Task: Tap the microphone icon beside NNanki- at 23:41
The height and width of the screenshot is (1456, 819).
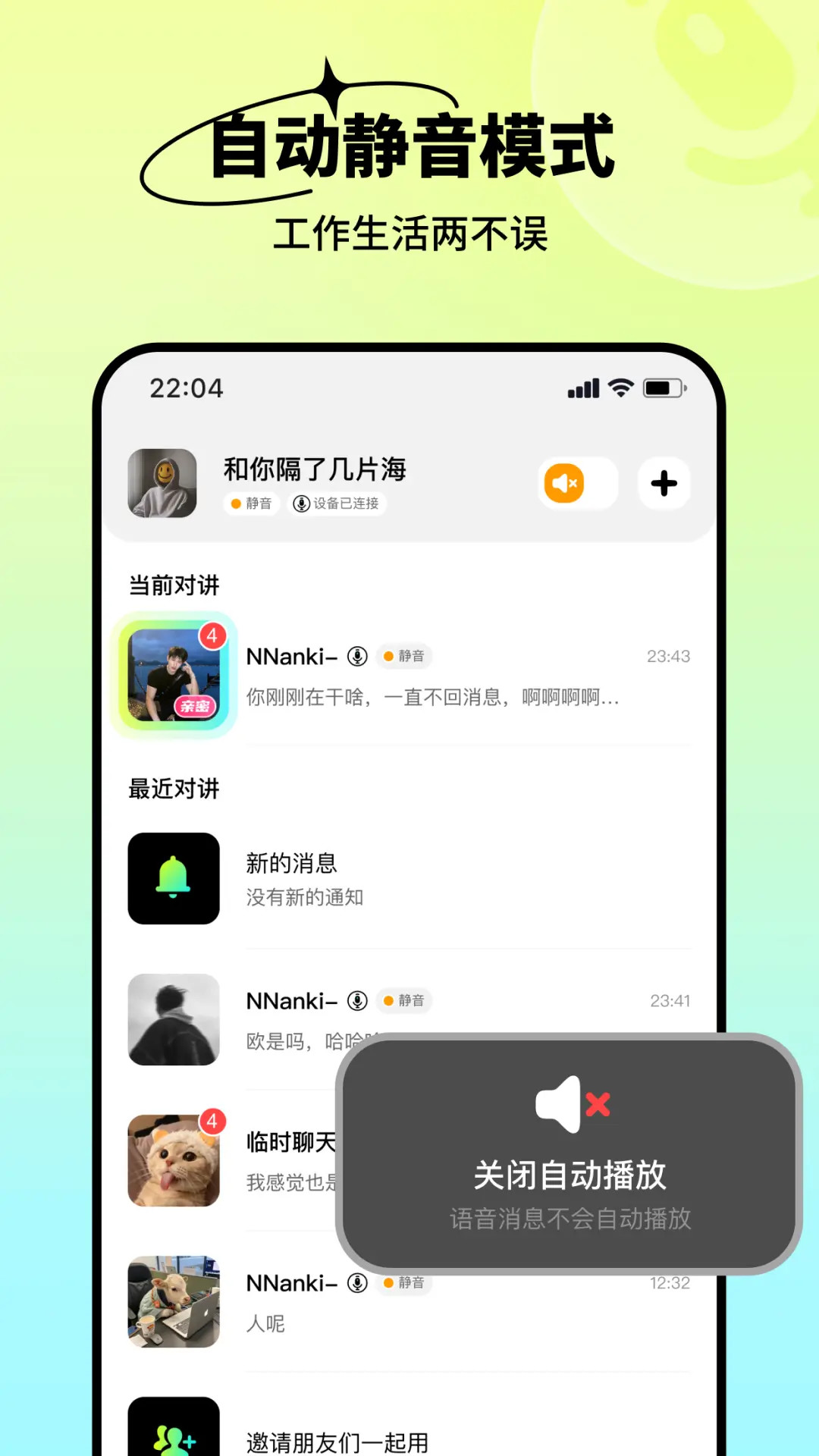Action: pos(356,1001)
